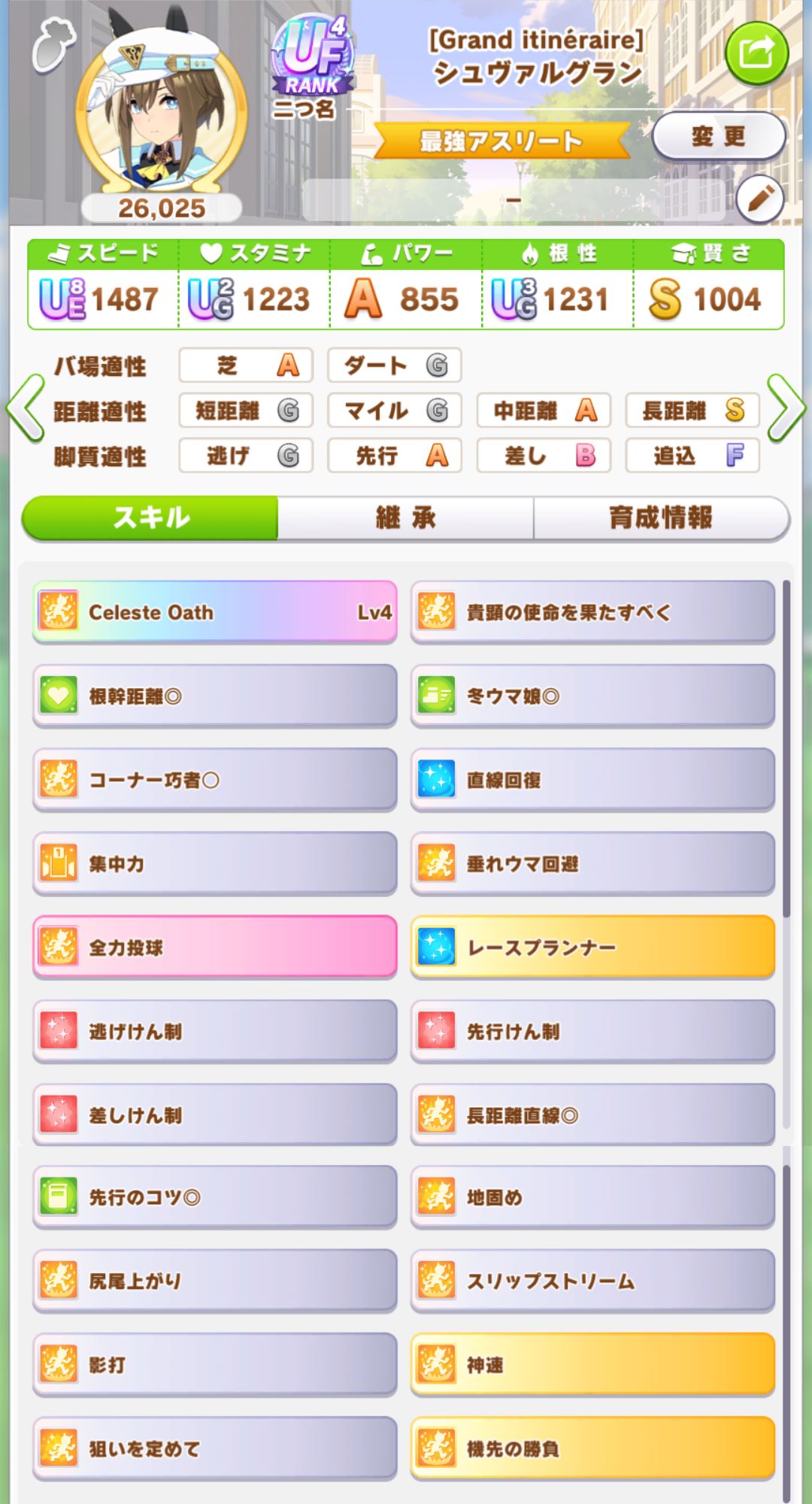Switch to the 継承 tab
The image size is (812, 1504).
tap(406, 518)
